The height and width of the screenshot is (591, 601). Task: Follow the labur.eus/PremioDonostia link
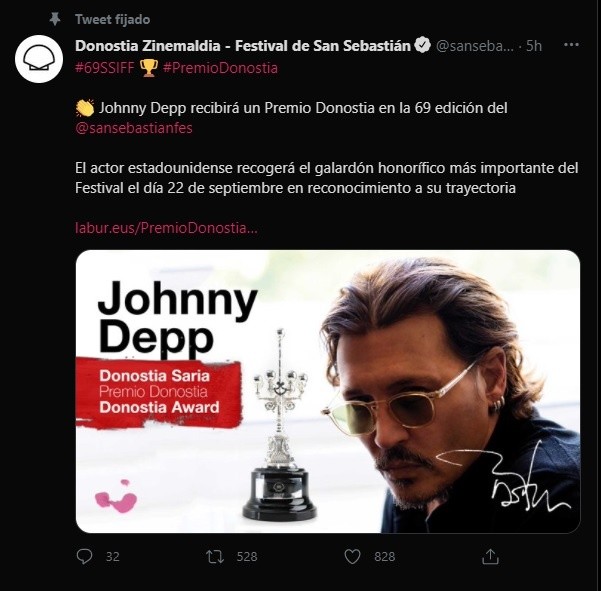[166, 227]
